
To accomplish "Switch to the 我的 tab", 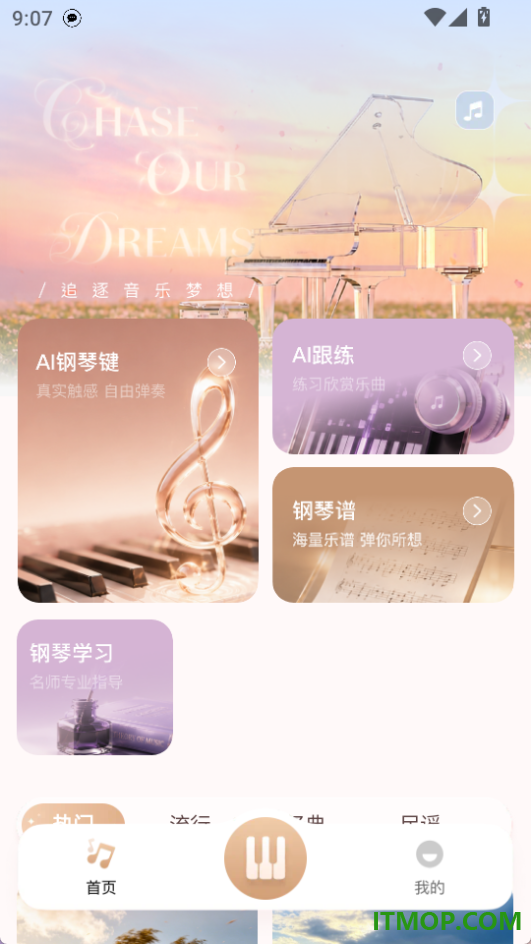I will pyautogui.click(x=429, y=866).
